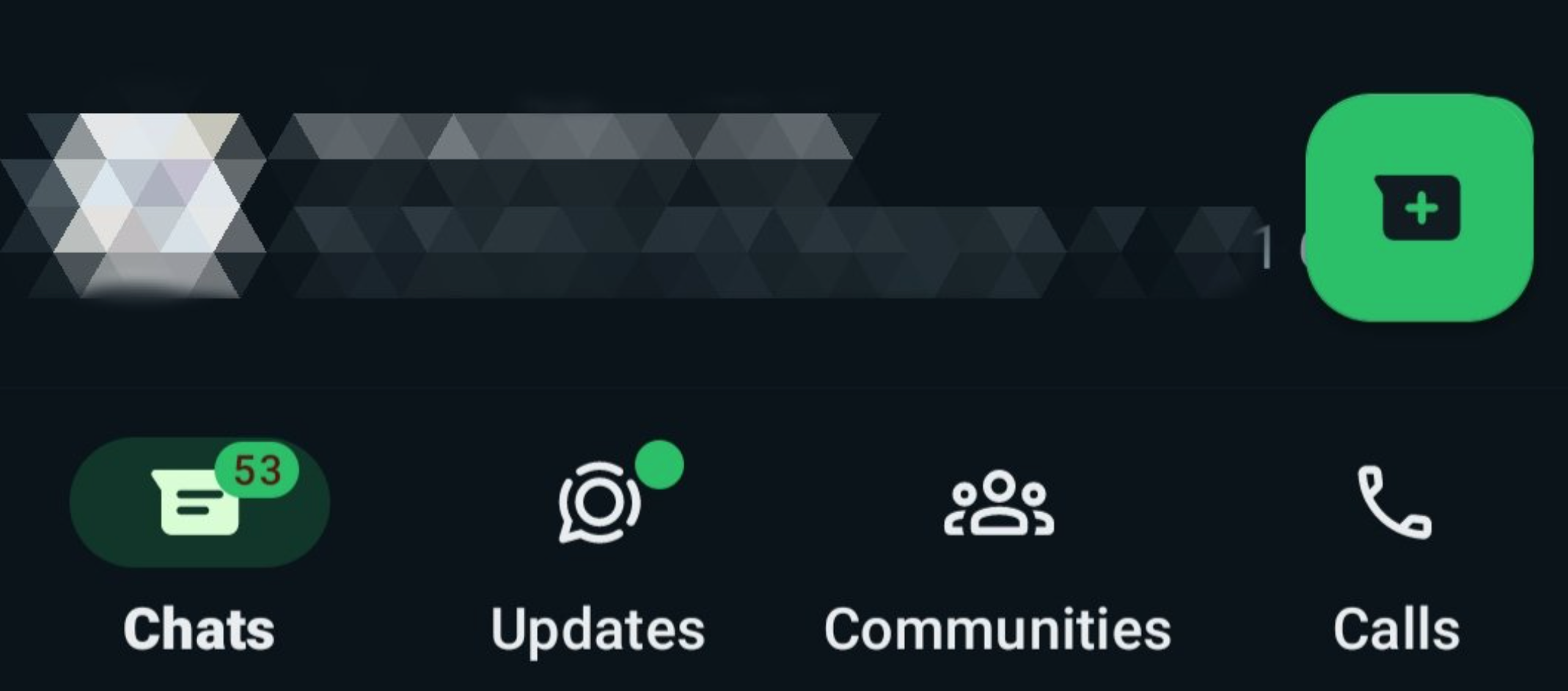Go to the Communities tab

click(997, 544)
